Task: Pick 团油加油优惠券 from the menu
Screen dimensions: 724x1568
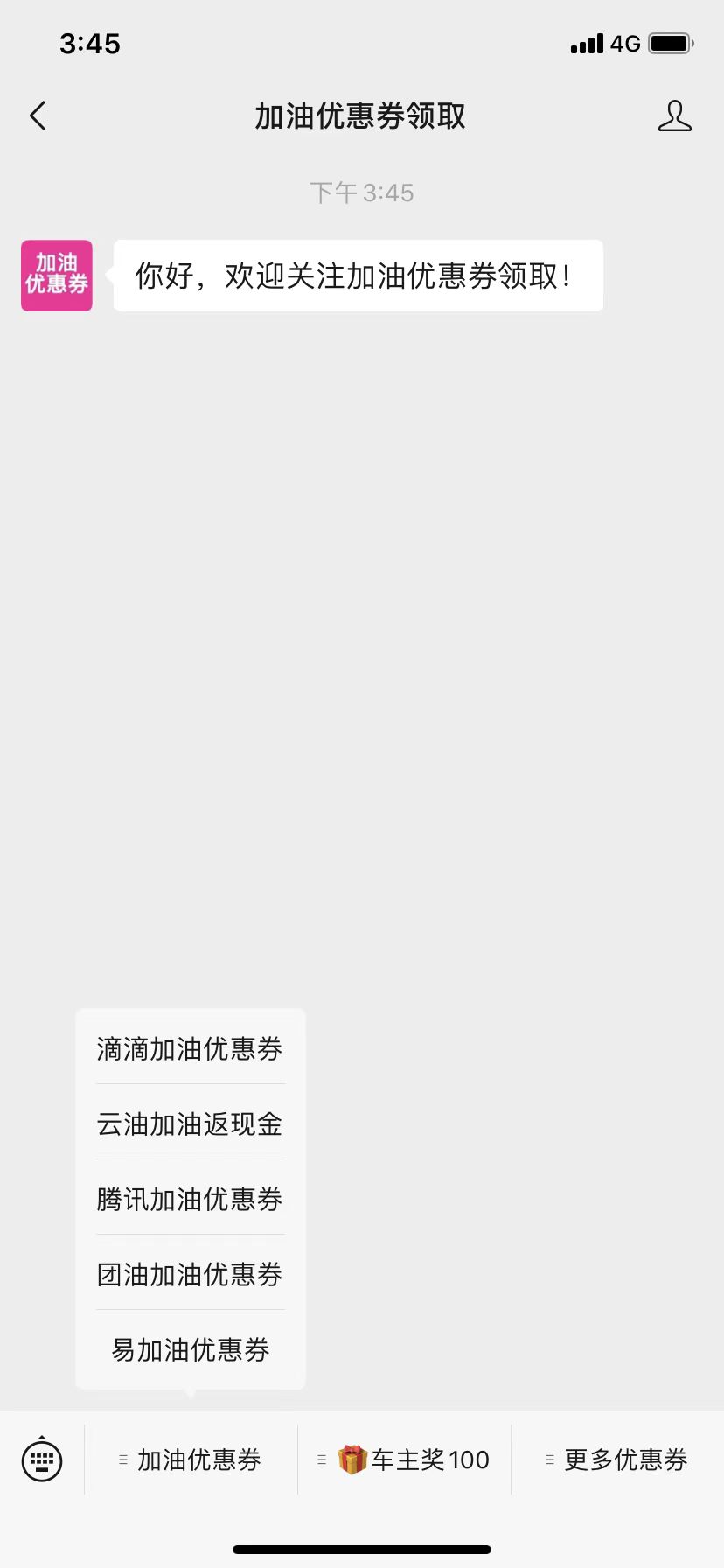Action: (x=190, y=1274)
